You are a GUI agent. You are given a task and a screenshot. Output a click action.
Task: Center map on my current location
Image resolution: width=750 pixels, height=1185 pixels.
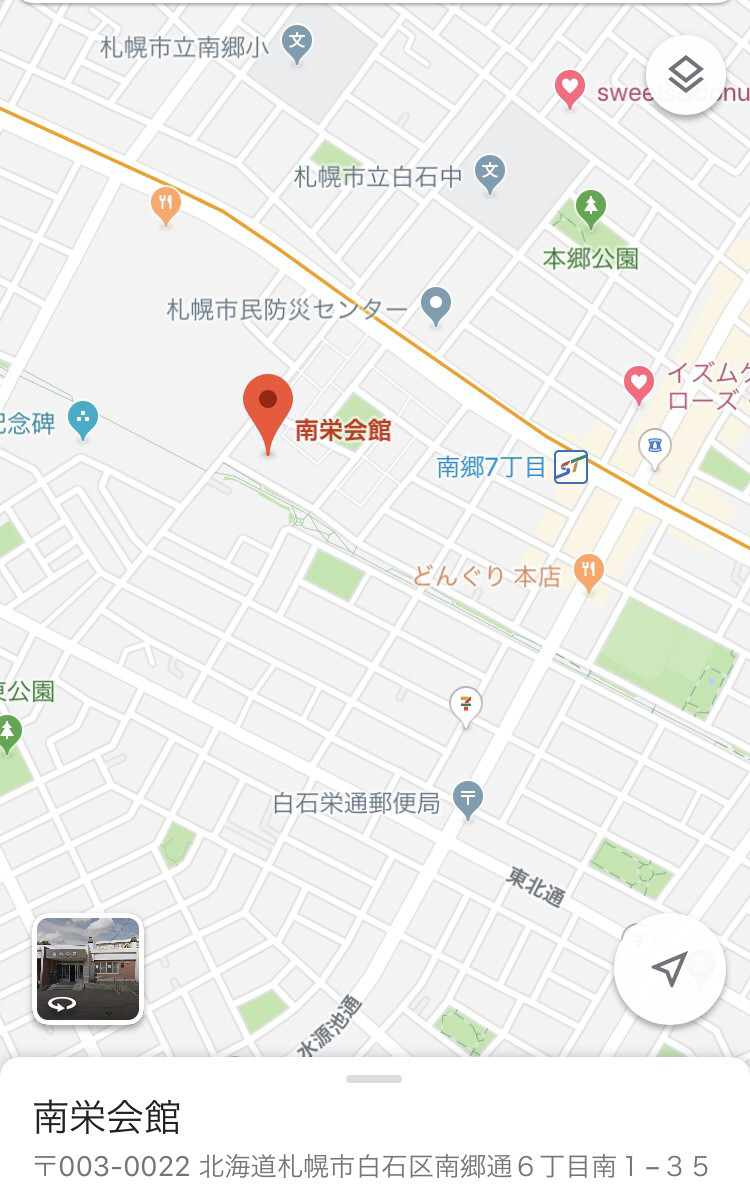[669, 968]
